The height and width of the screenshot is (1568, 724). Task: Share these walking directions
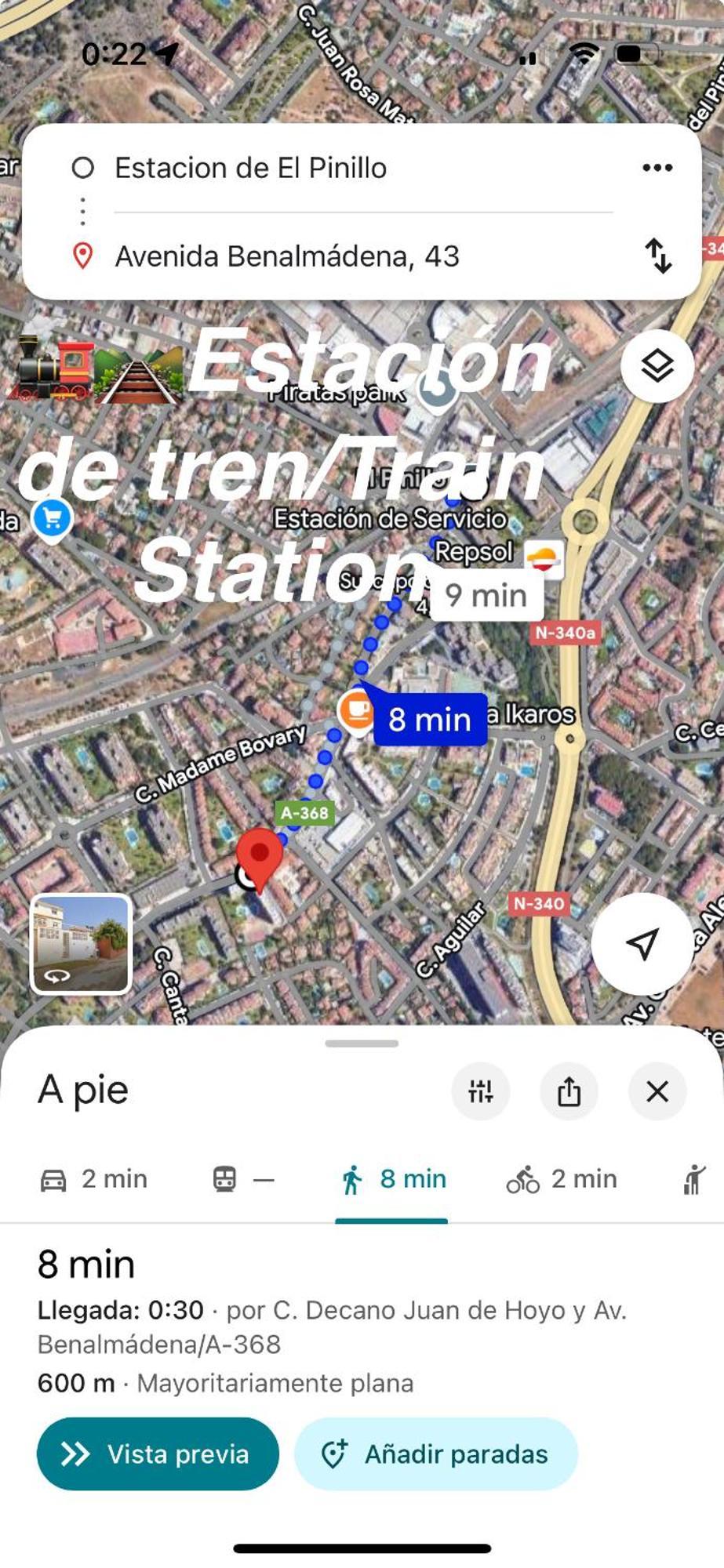569,1091
